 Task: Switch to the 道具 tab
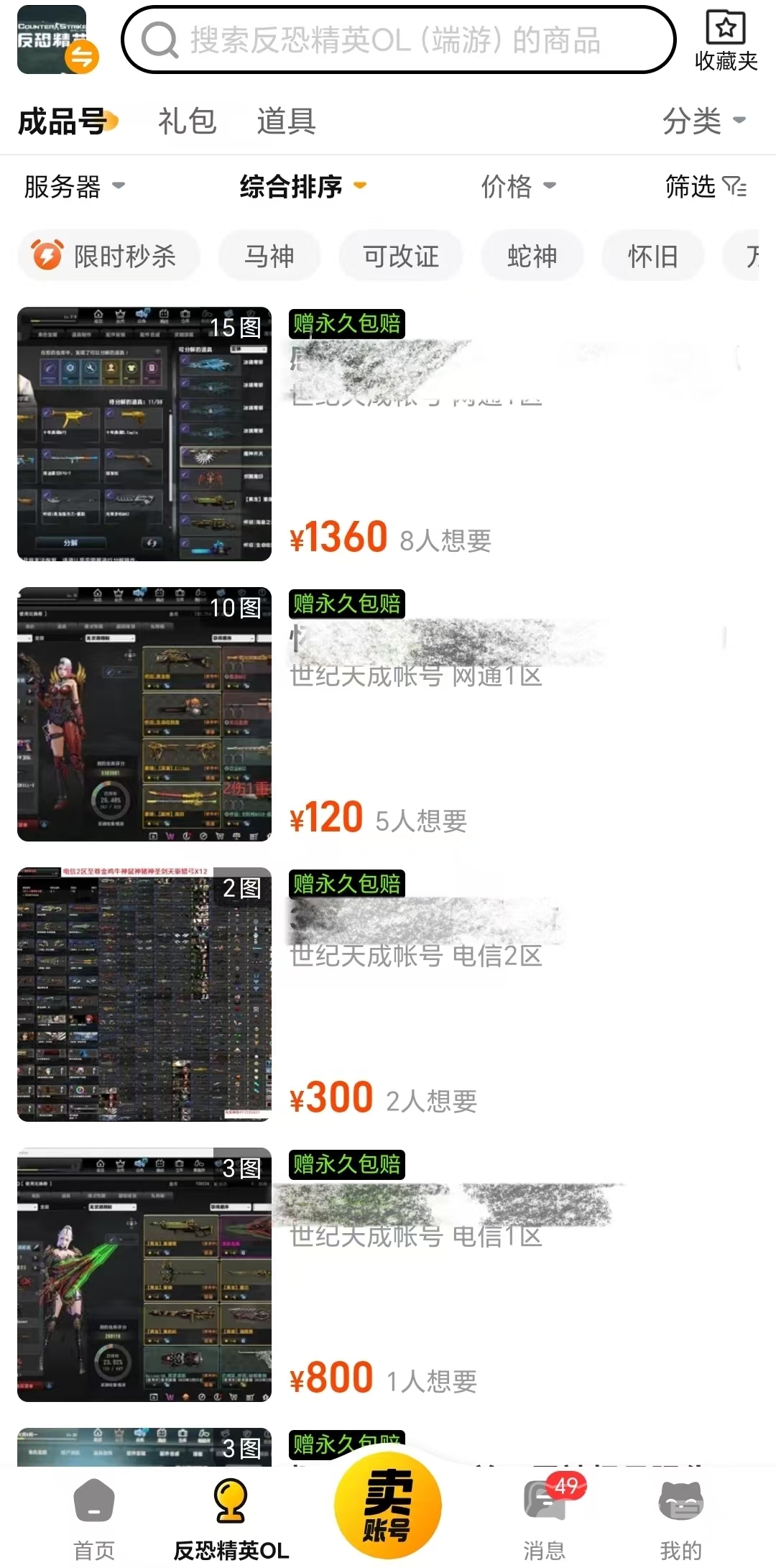(286, 121)
